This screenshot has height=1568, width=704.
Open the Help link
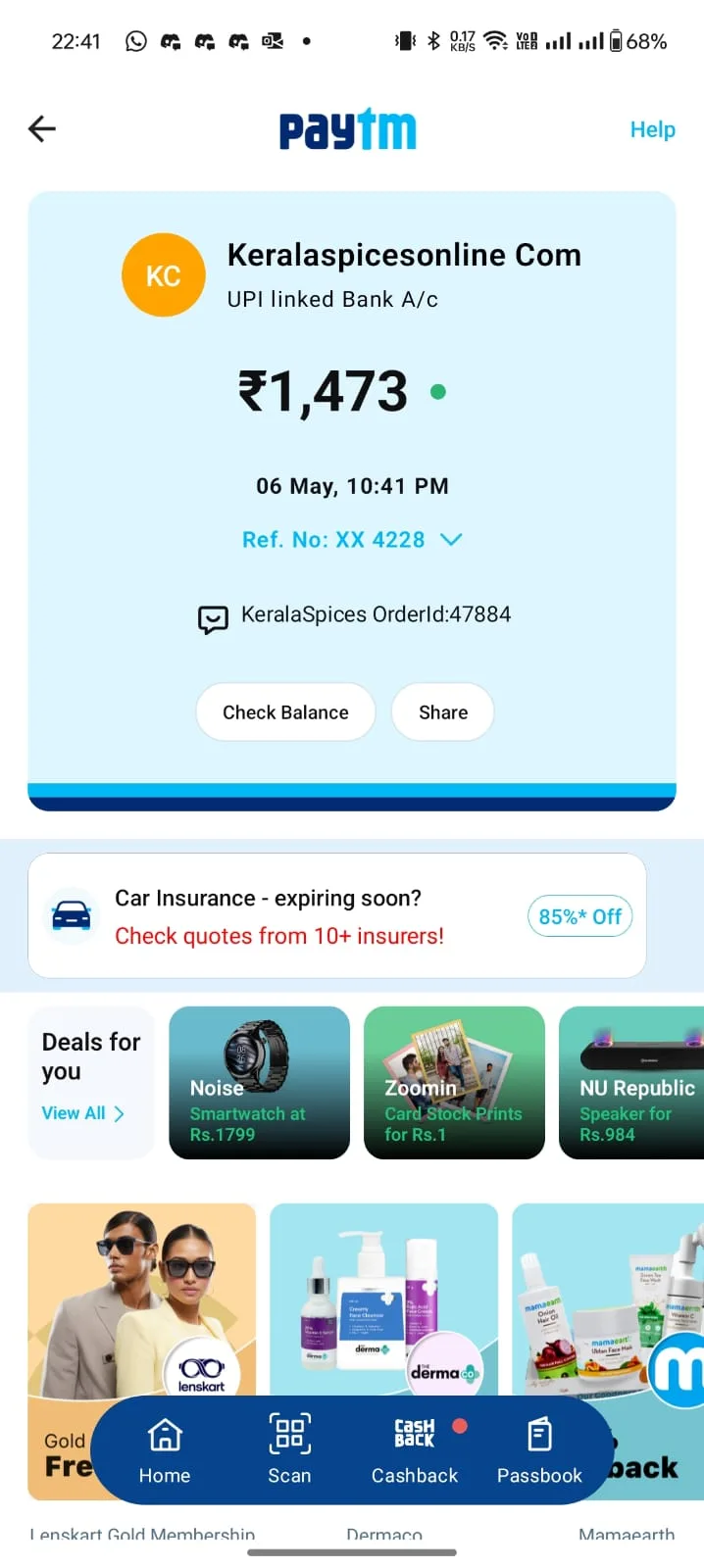[652, 129]
